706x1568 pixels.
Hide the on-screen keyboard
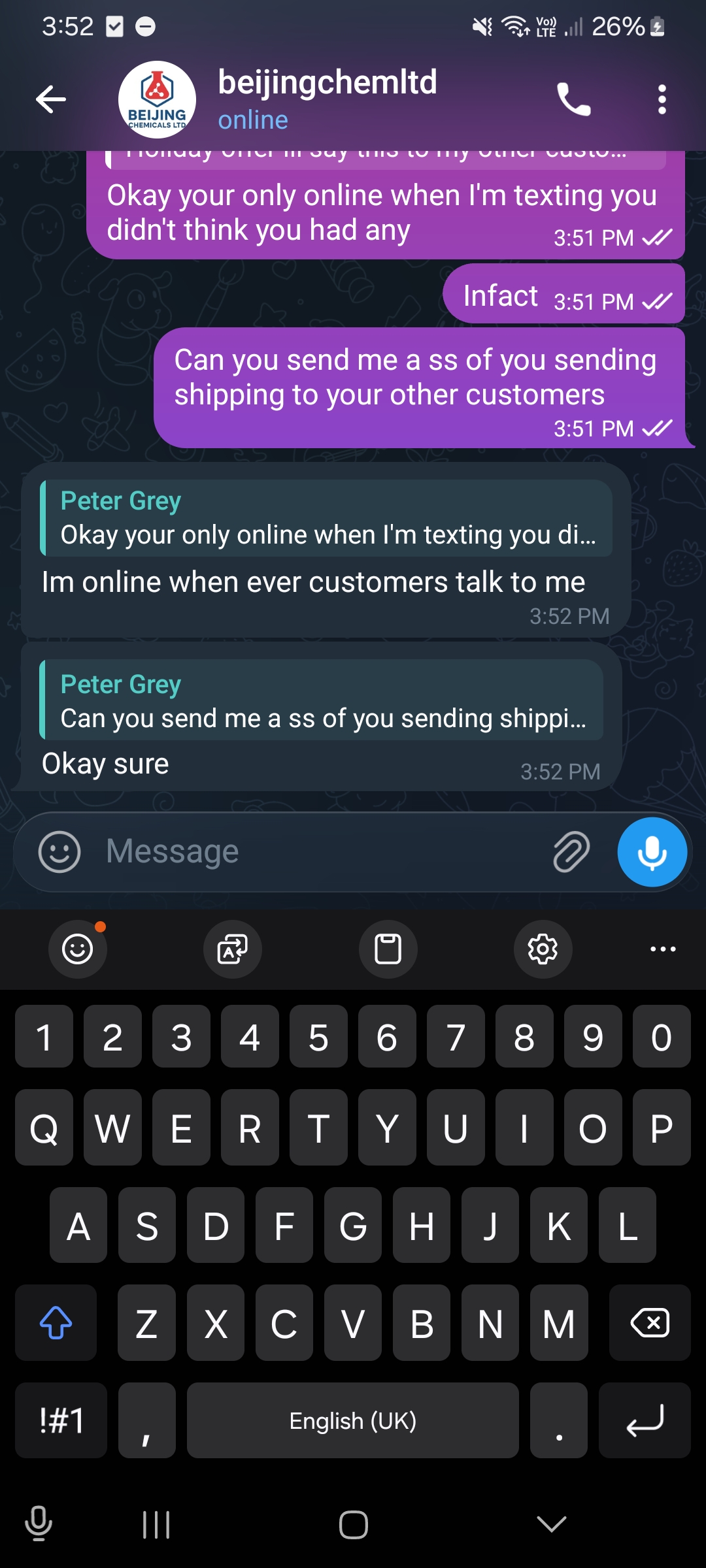(x=551, y=1525)
